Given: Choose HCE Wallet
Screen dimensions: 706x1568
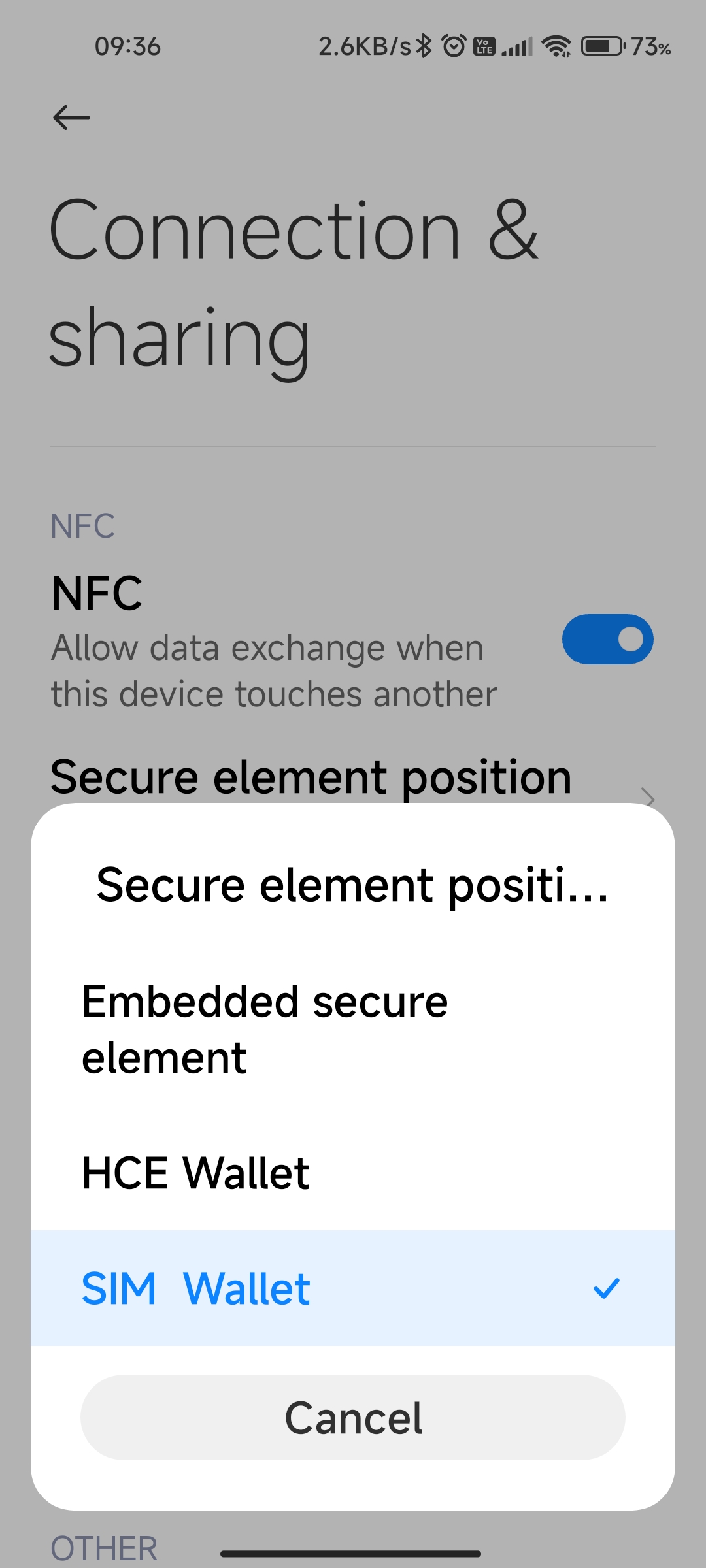Looking at the screenshot, I should pos(353,1173).
